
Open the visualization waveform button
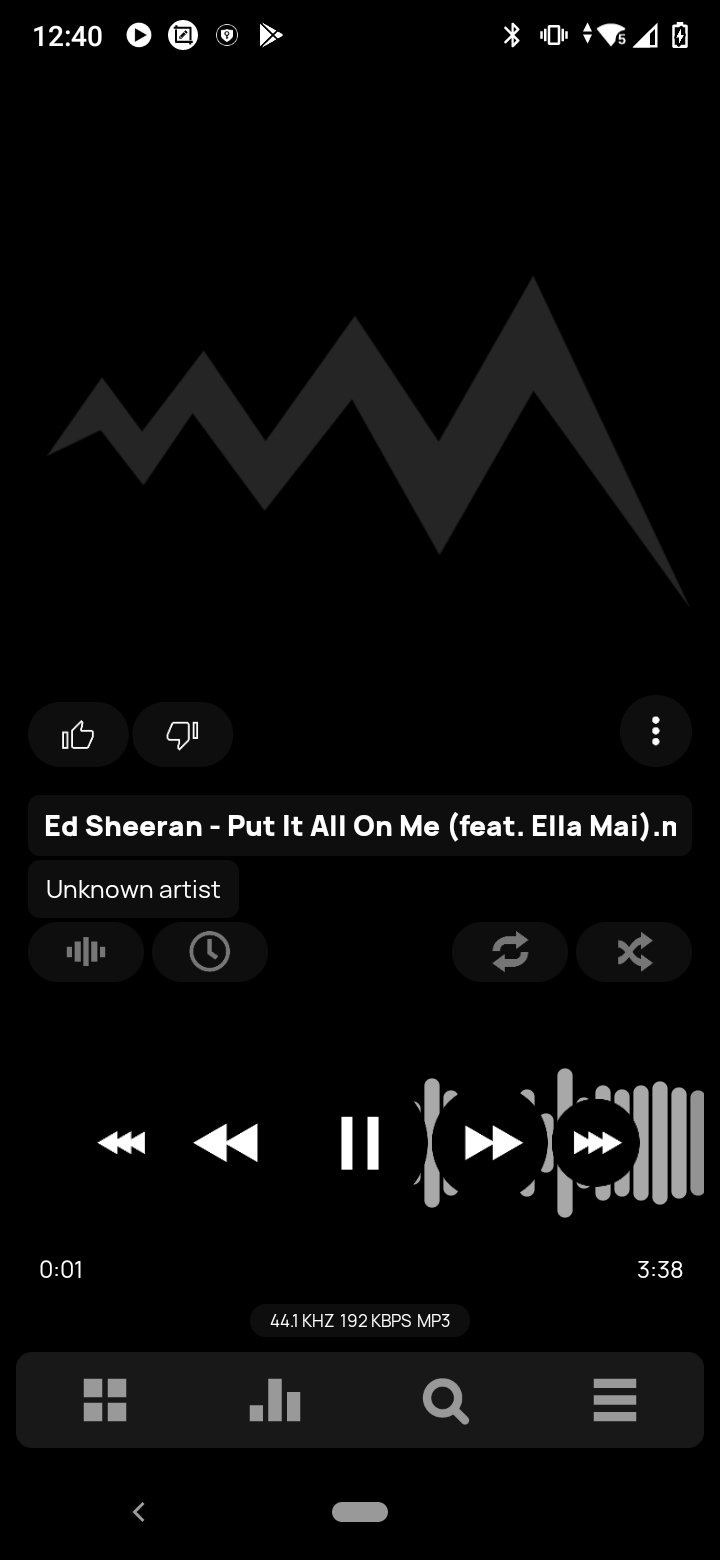click(86, 952)
